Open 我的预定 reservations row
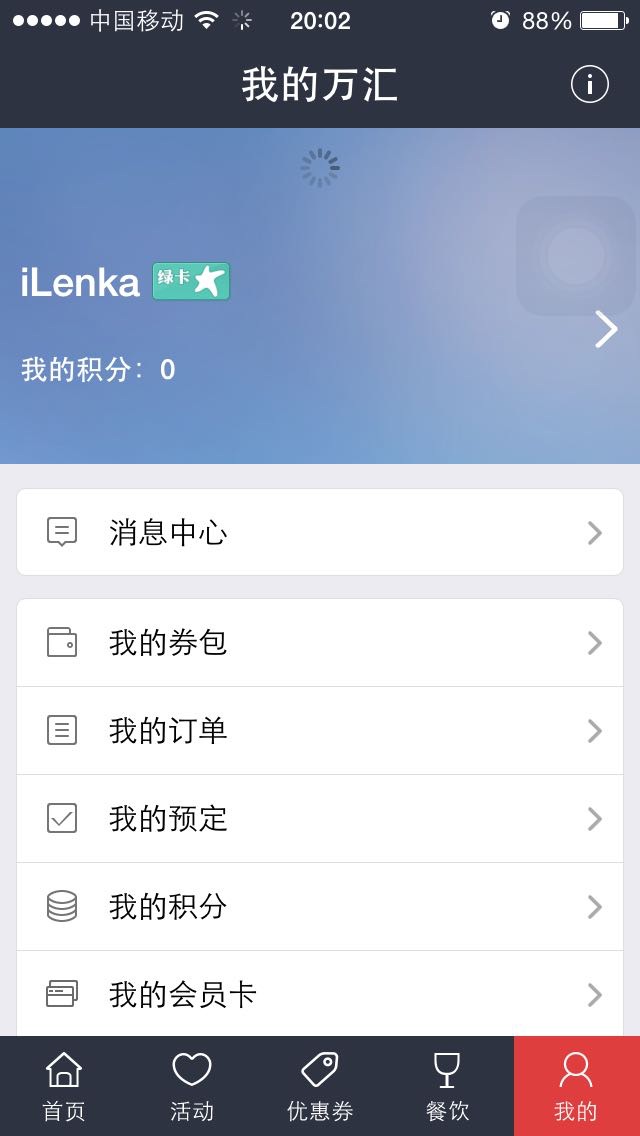This screenshot has height=1136, width=640. pyautogui.click(x=320, y=819)
